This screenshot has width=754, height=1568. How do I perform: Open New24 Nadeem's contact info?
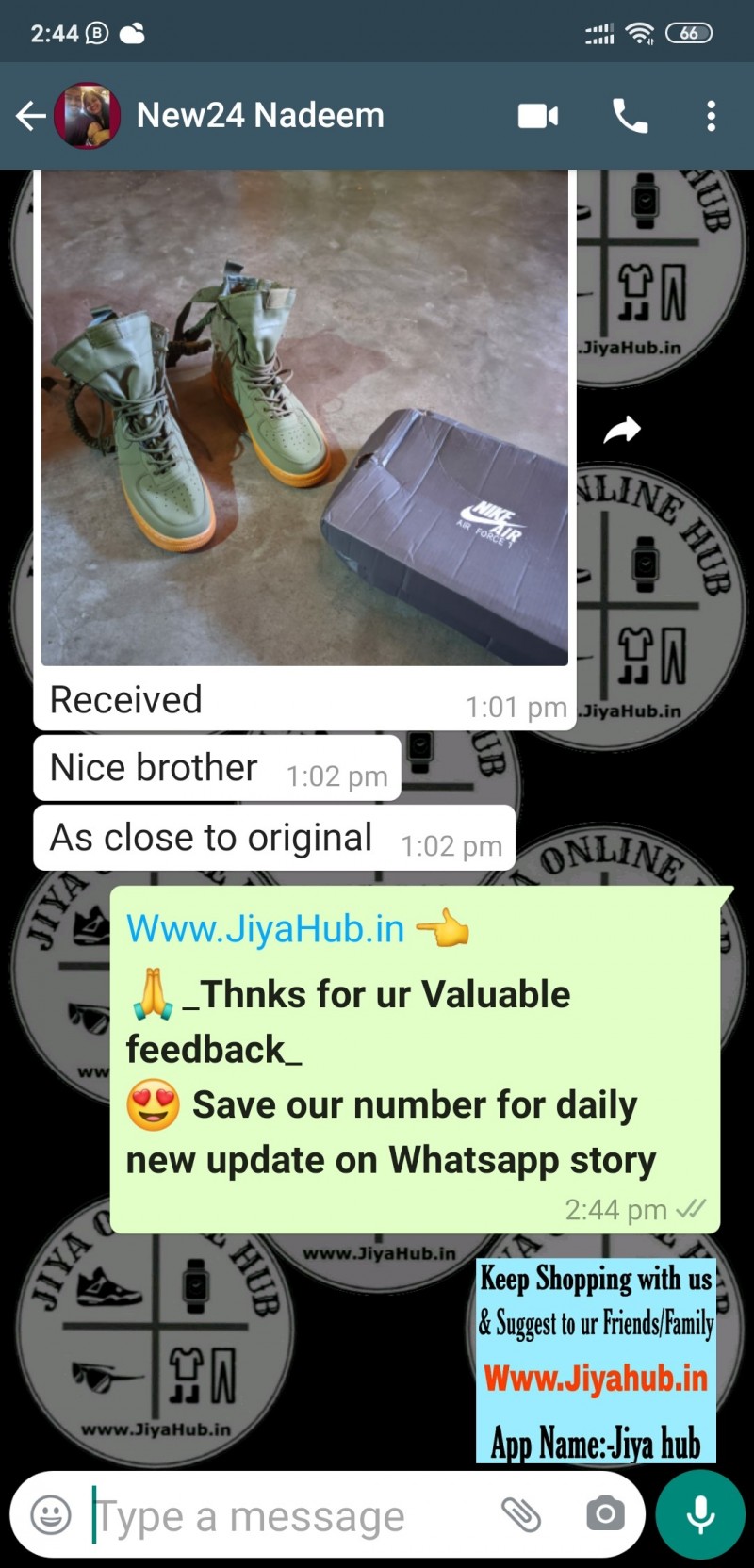(x=260, y=116)
